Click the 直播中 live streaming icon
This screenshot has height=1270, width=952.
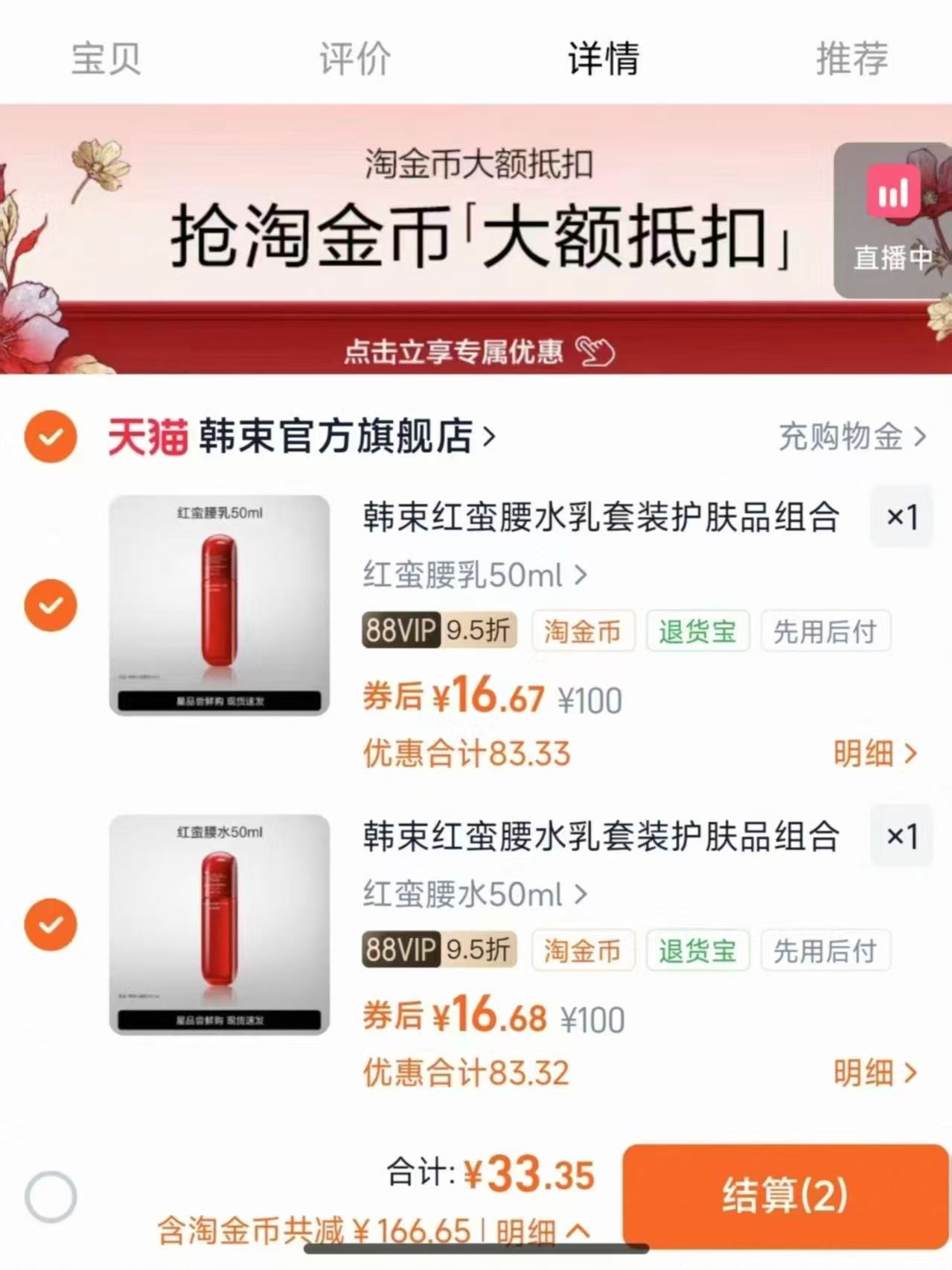click(892, 193)
